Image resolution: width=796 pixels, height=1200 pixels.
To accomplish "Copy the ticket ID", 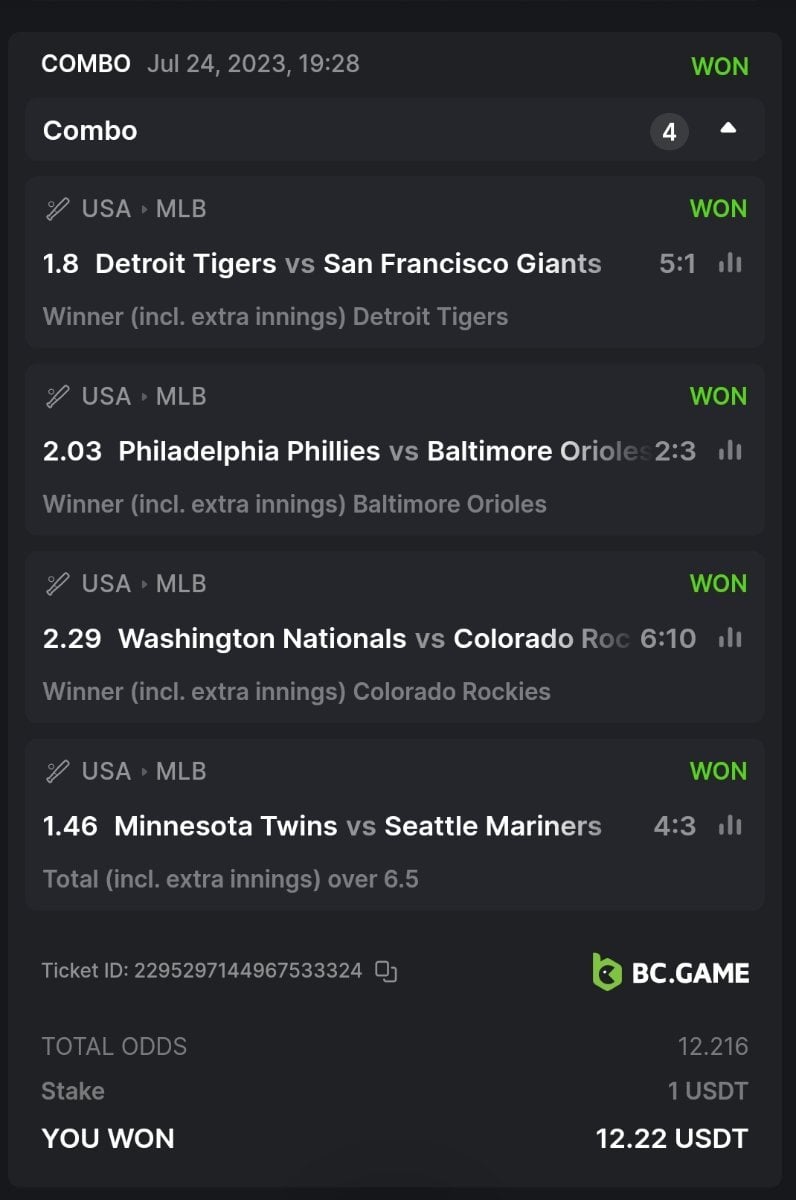I will [x=386, y=971].
